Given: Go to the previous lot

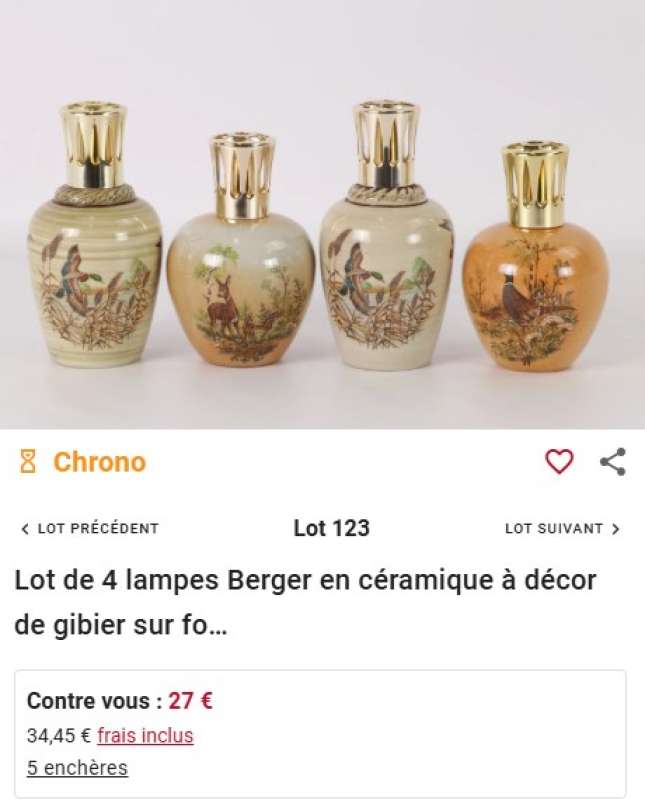Looking at the screenshot, I should [x=89, y=529].
